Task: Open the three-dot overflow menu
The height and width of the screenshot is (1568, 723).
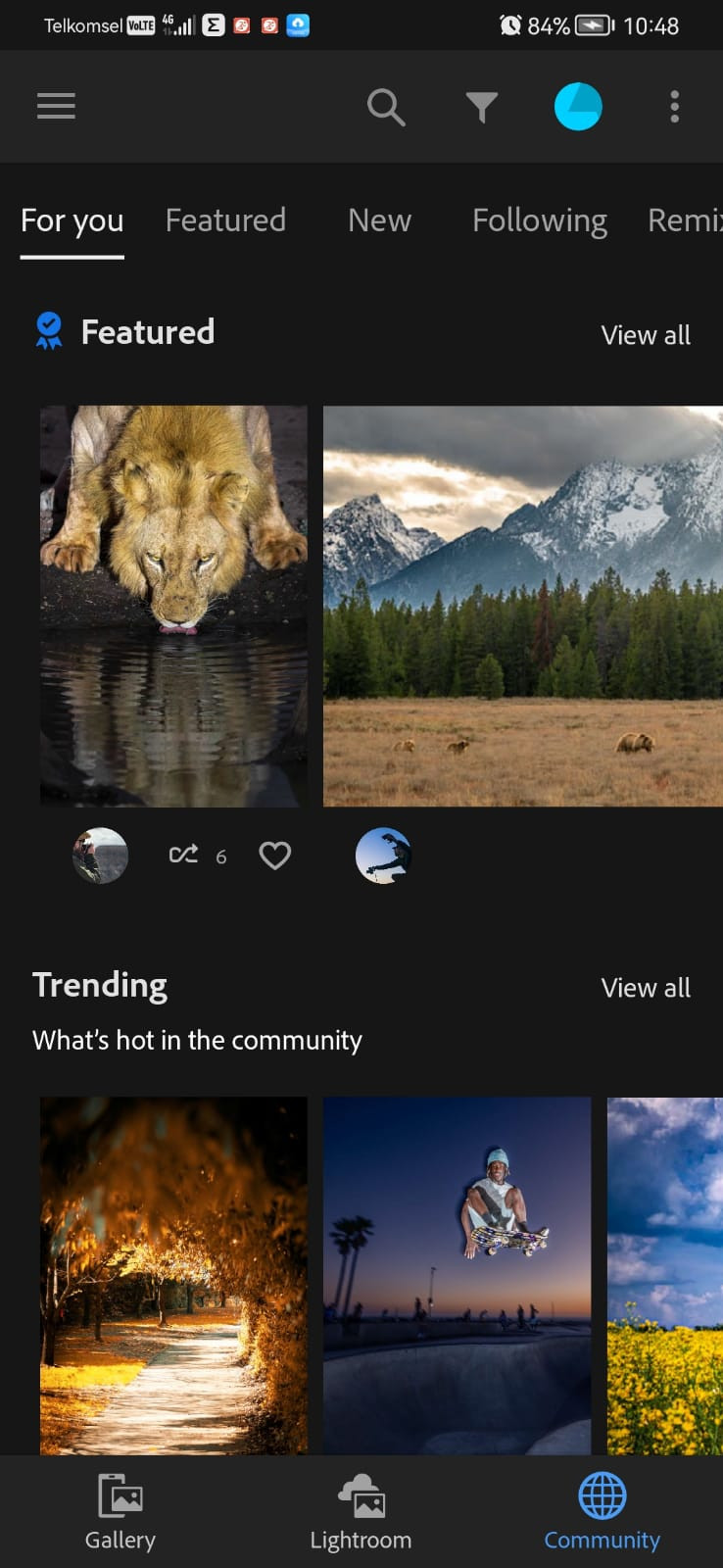Action: 674,107
